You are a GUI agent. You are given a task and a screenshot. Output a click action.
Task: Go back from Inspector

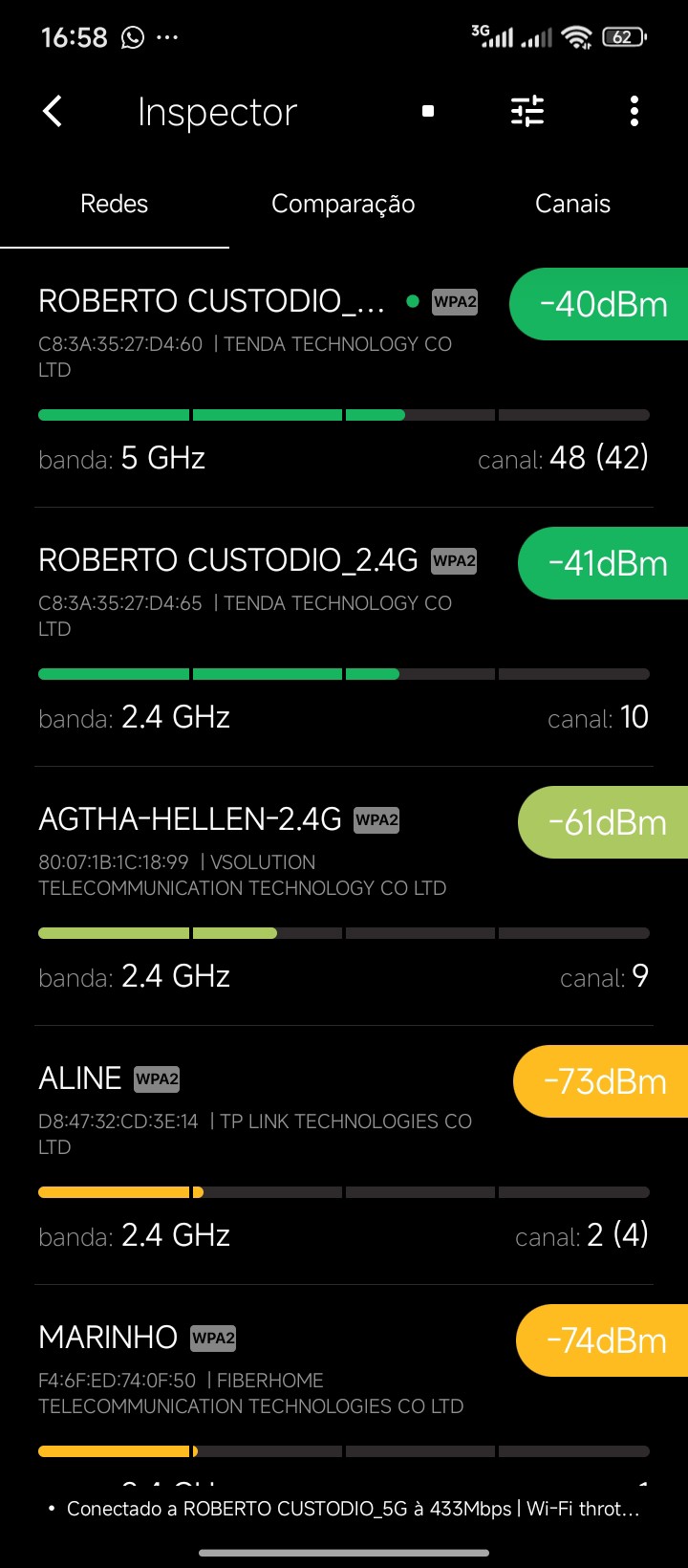(54, 112)
